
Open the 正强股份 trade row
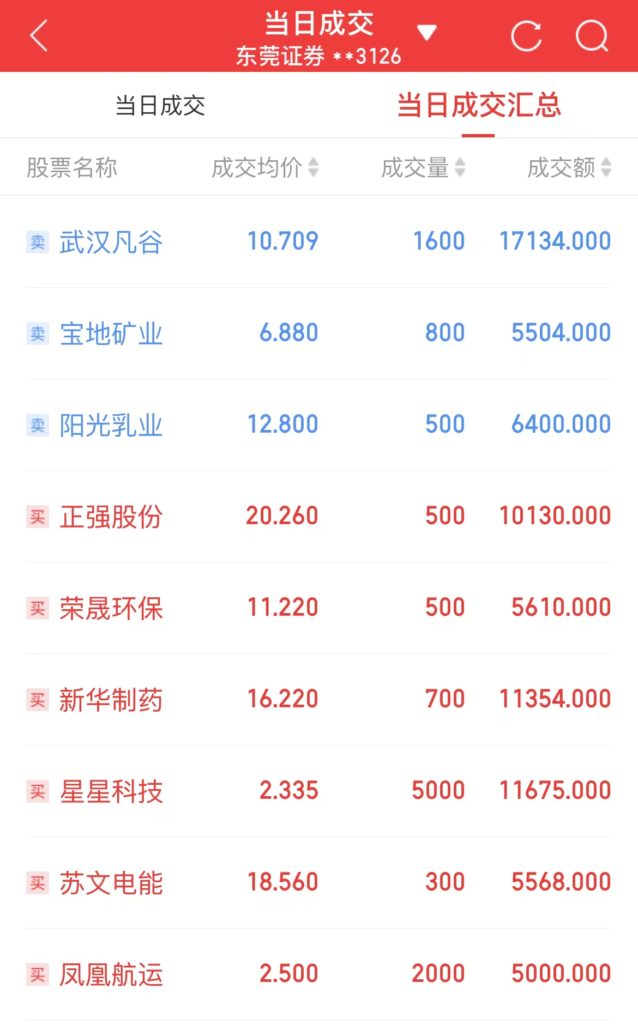[x=319, y=516]
